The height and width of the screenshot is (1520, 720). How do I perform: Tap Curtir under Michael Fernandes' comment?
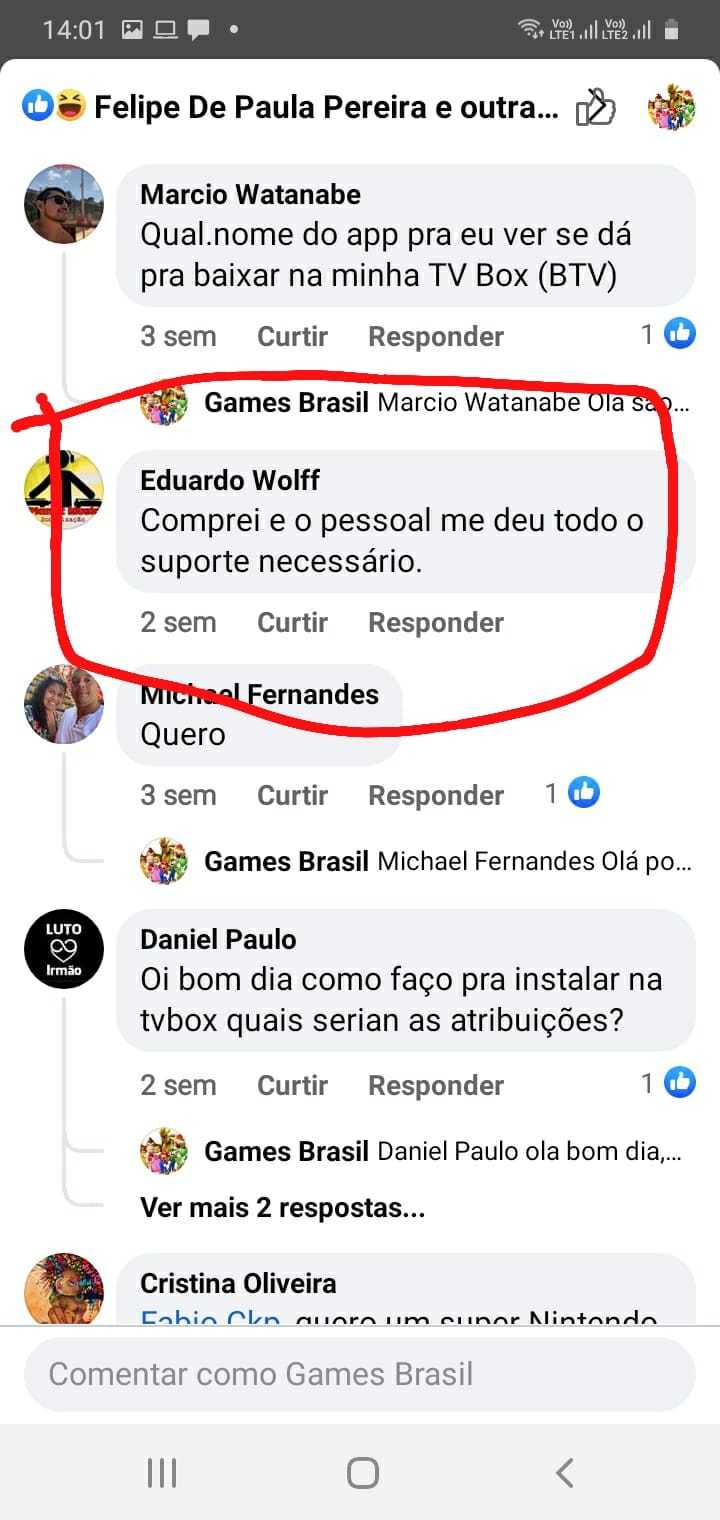pyautogui.click(x=292, y=795)
